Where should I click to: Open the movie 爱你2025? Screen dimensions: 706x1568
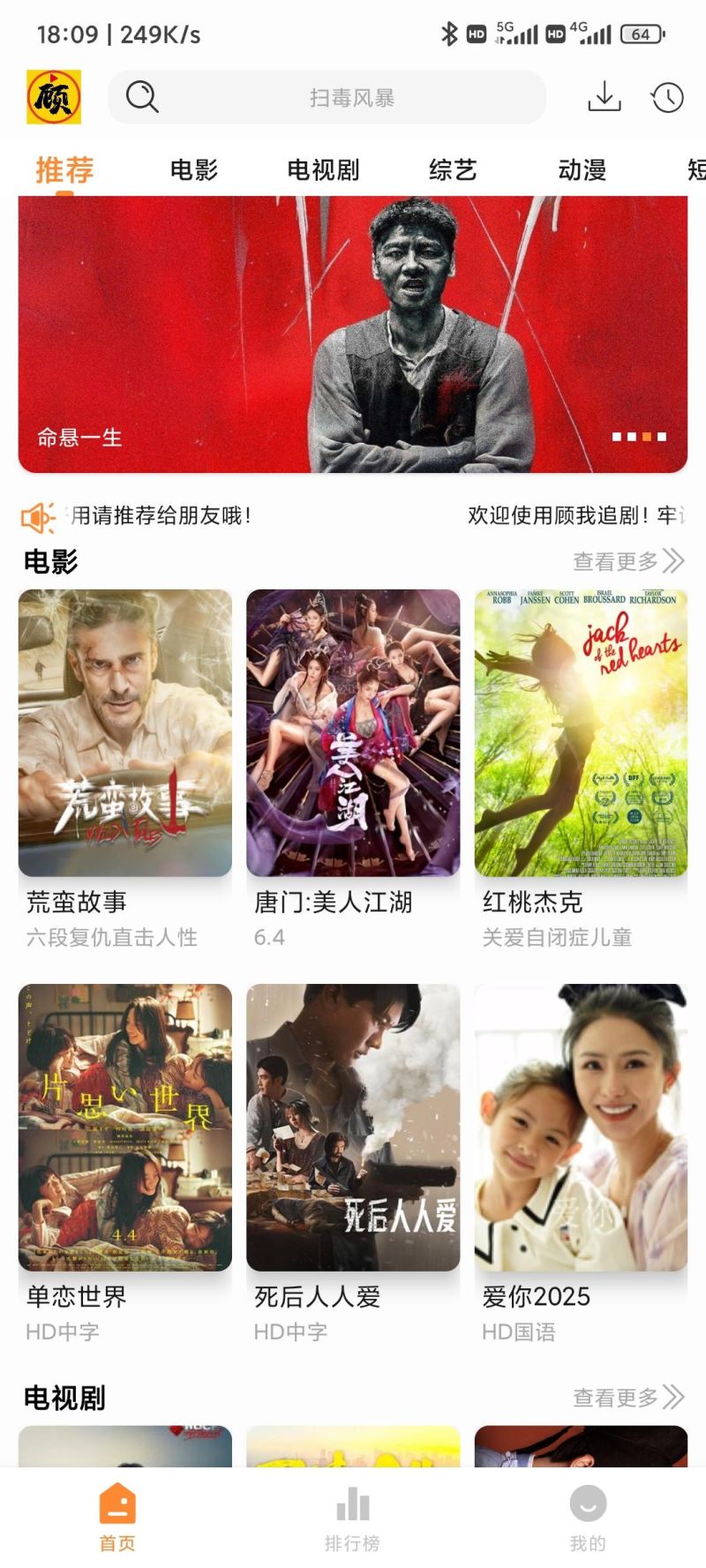[581, 1127]
